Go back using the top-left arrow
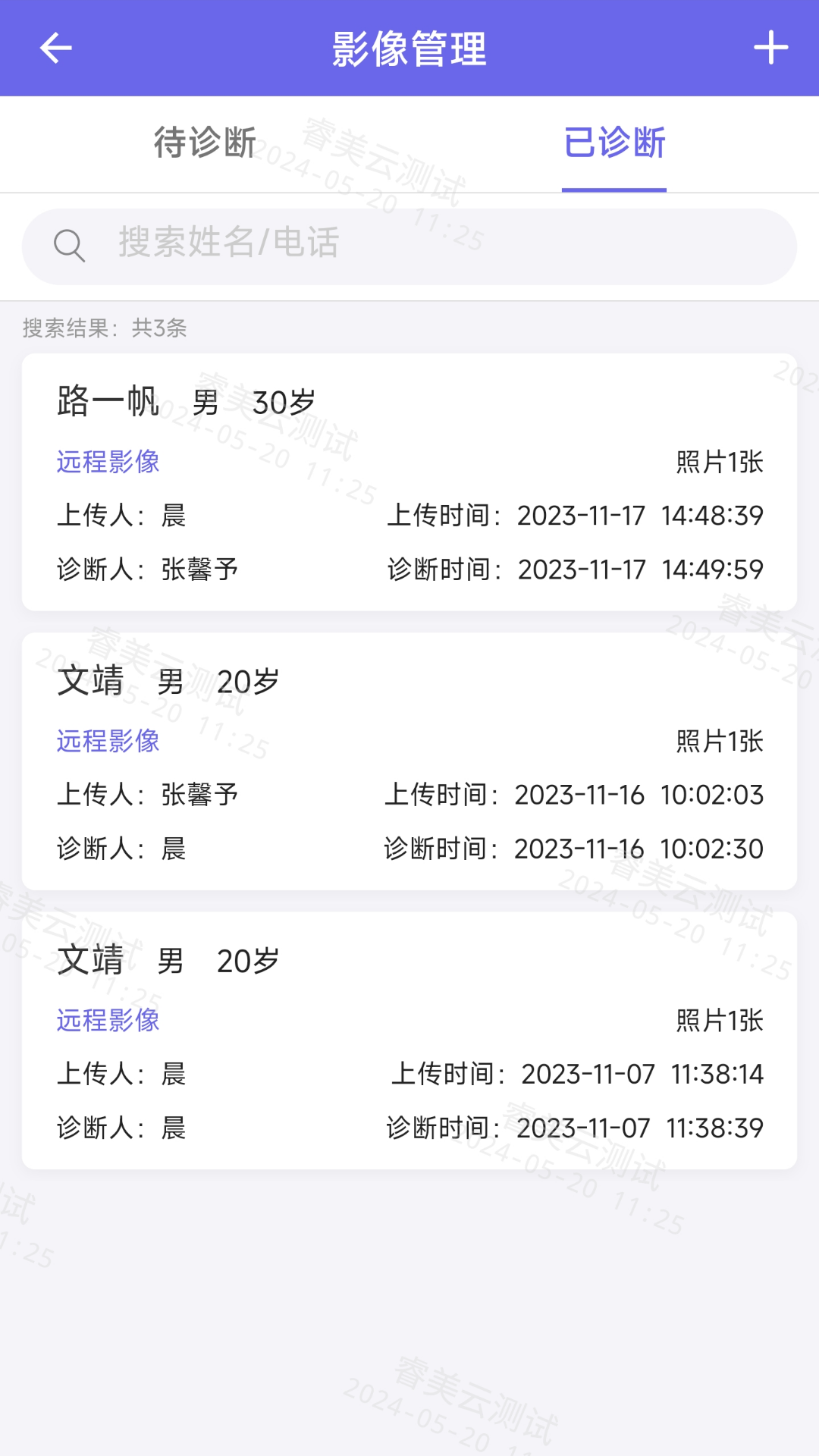This screenshot has height=1456, width=819. coord(55,49)
